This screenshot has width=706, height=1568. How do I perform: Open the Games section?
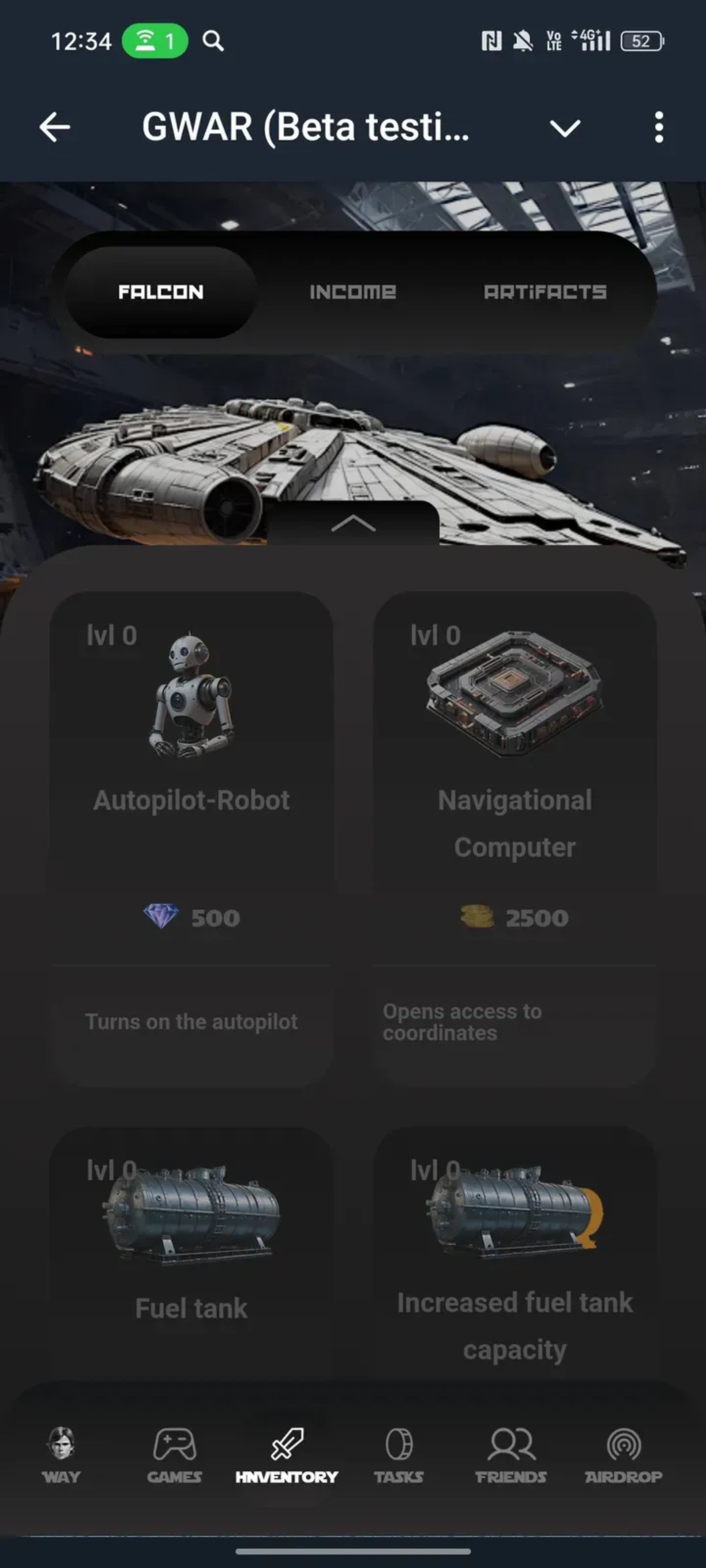pyautogui.click(x=174, y=1455)
